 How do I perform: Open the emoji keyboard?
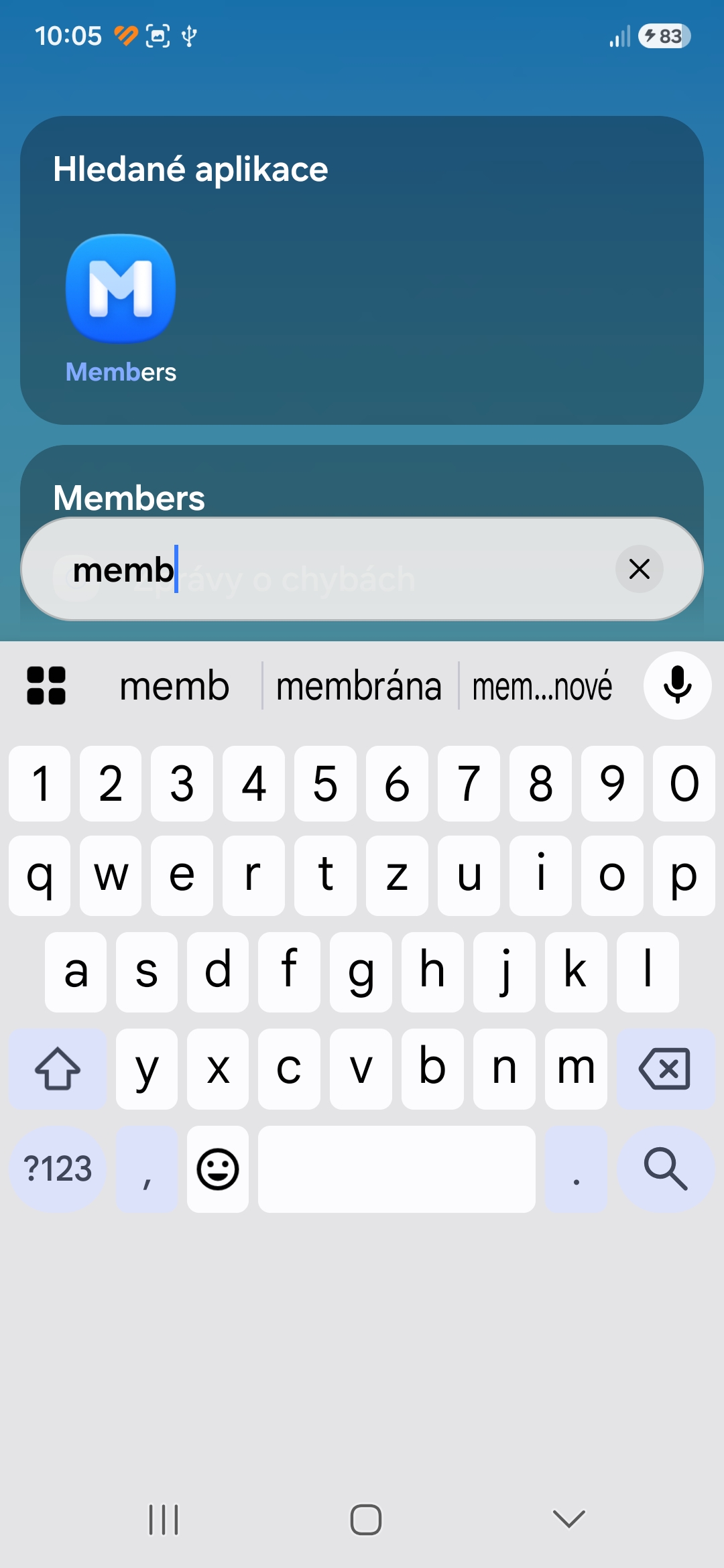point(218,1169)
